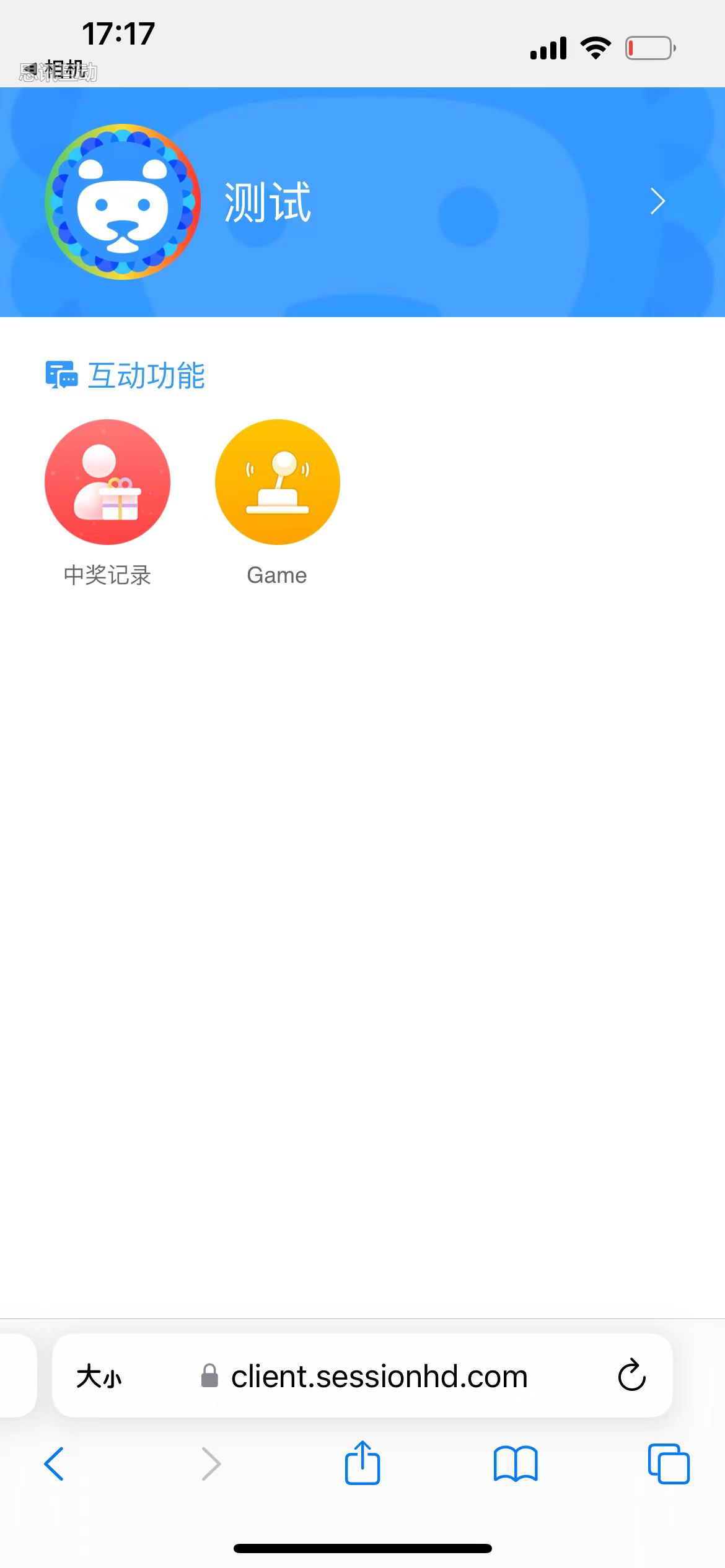Show all open tabs
Screen dimensions: 725x1568
pyautogui.click(x=668, y=1464)
